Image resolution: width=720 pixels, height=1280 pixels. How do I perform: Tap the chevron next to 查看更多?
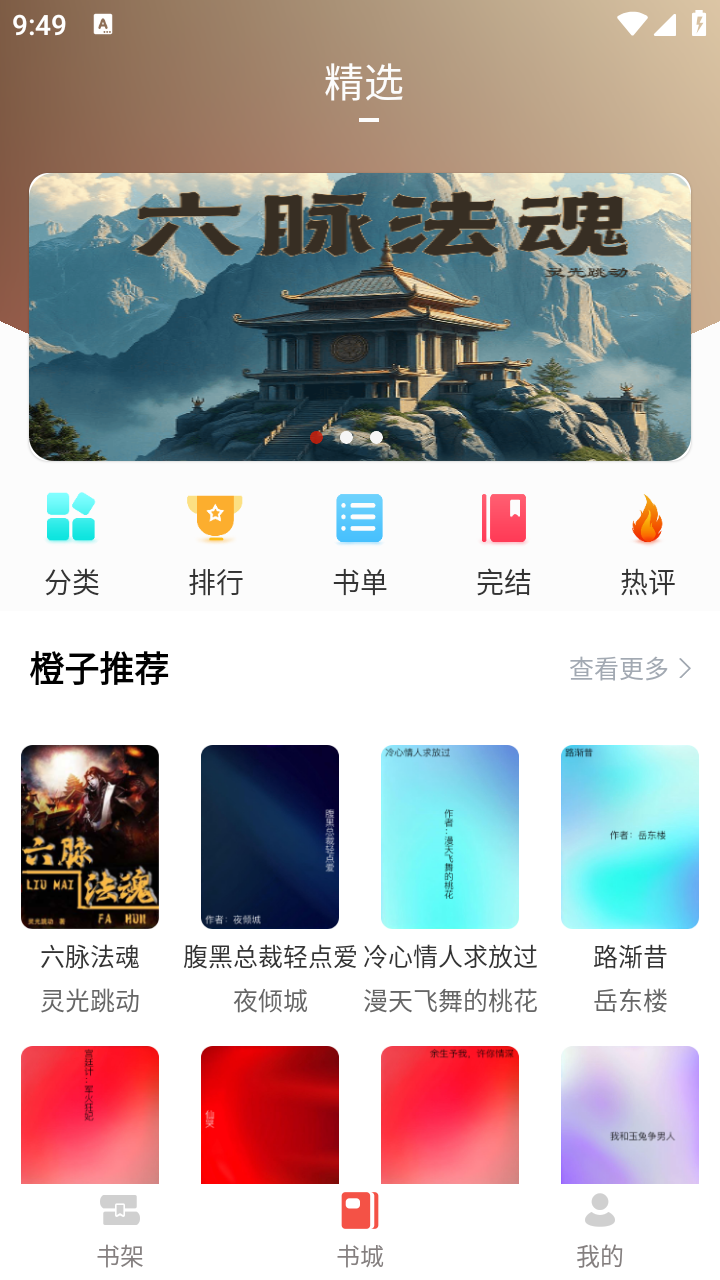pyautogui.click(x=685, y=670)
